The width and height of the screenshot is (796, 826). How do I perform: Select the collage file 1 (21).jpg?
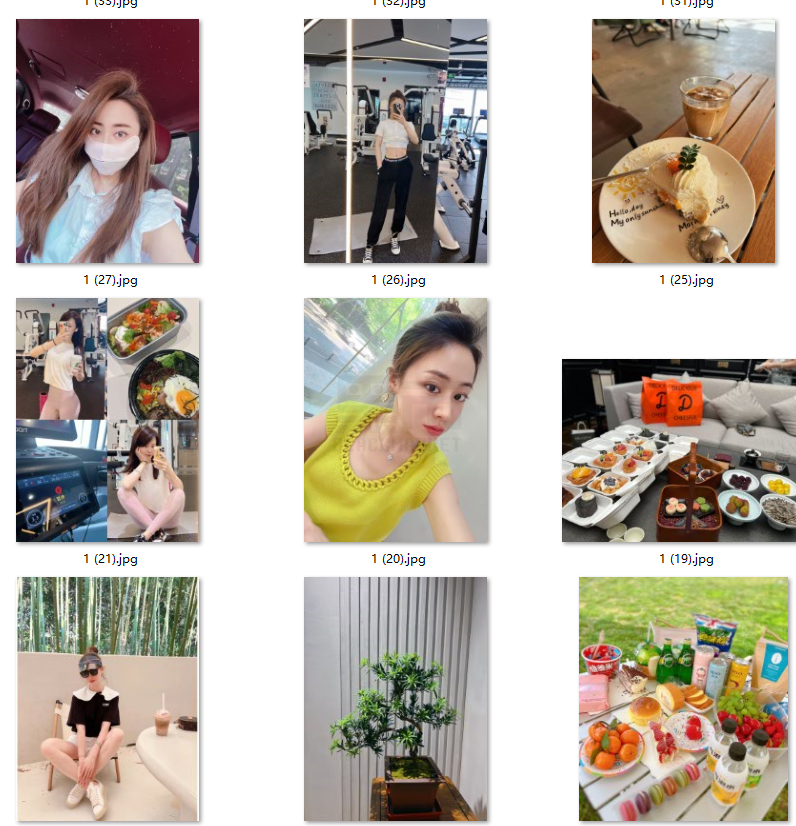[x=107, y=420]
